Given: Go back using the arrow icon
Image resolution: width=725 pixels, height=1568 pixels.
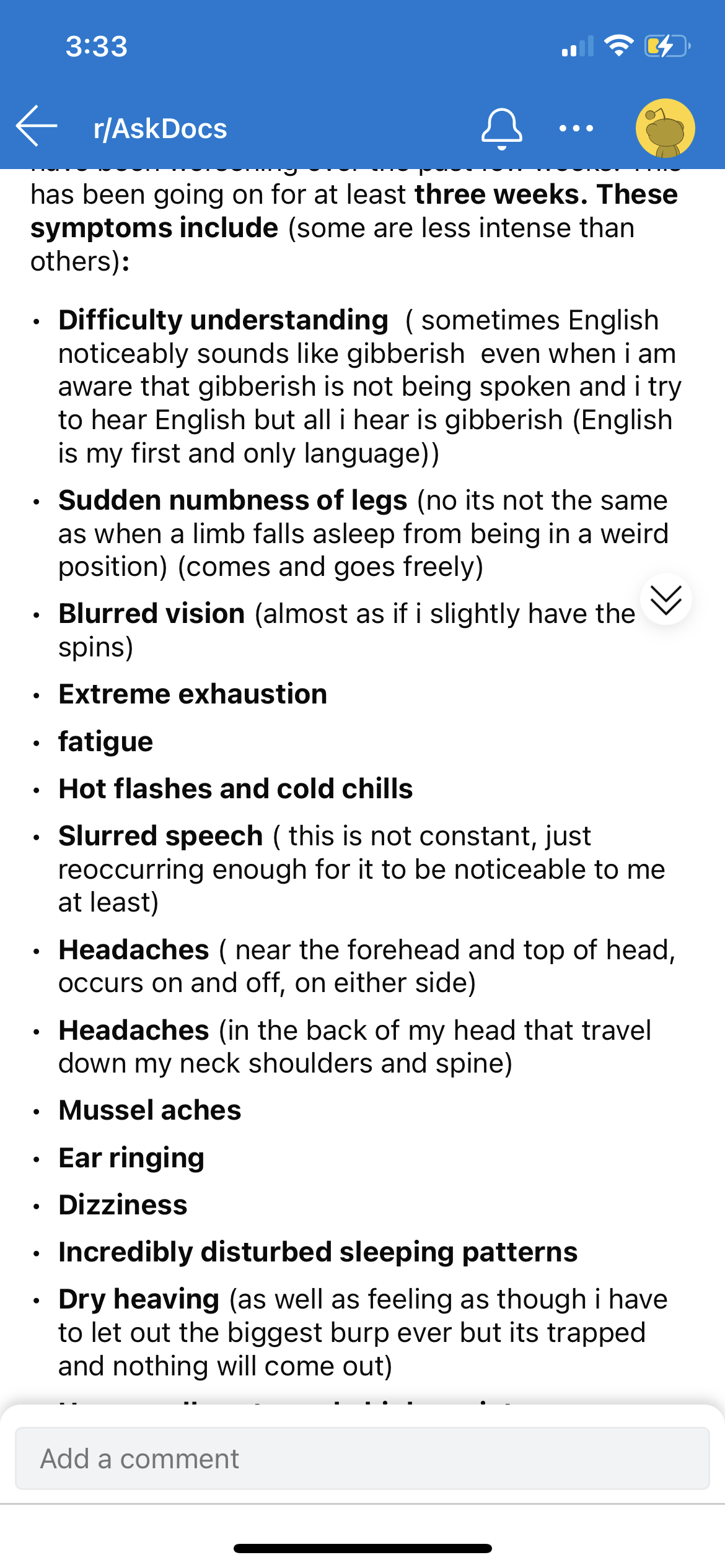Looking at the screenshot, I should tap(37, 126).
